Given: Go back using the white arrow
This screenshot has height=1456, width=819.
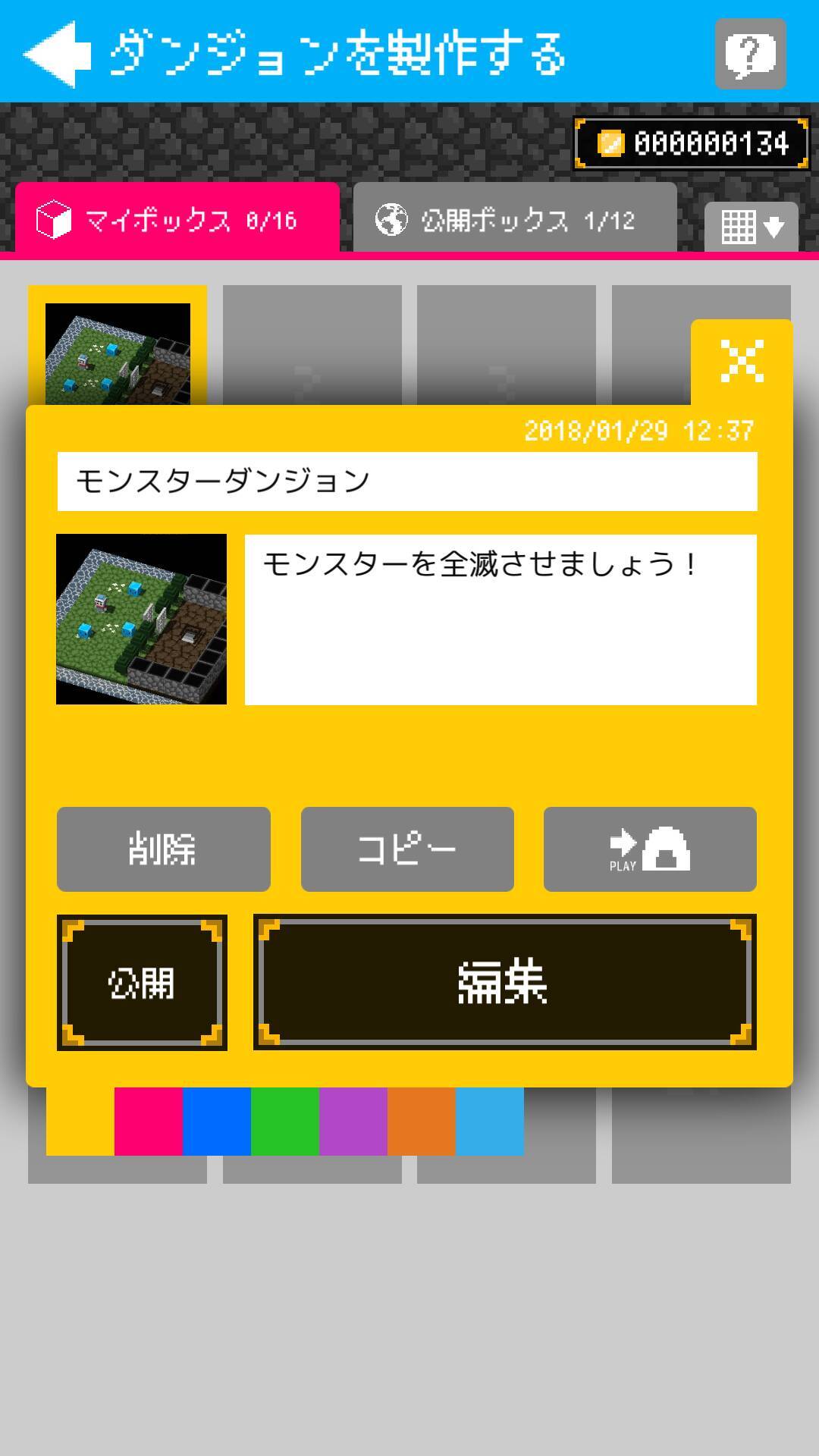Looking at the screenshot, I should pos(57,53).
